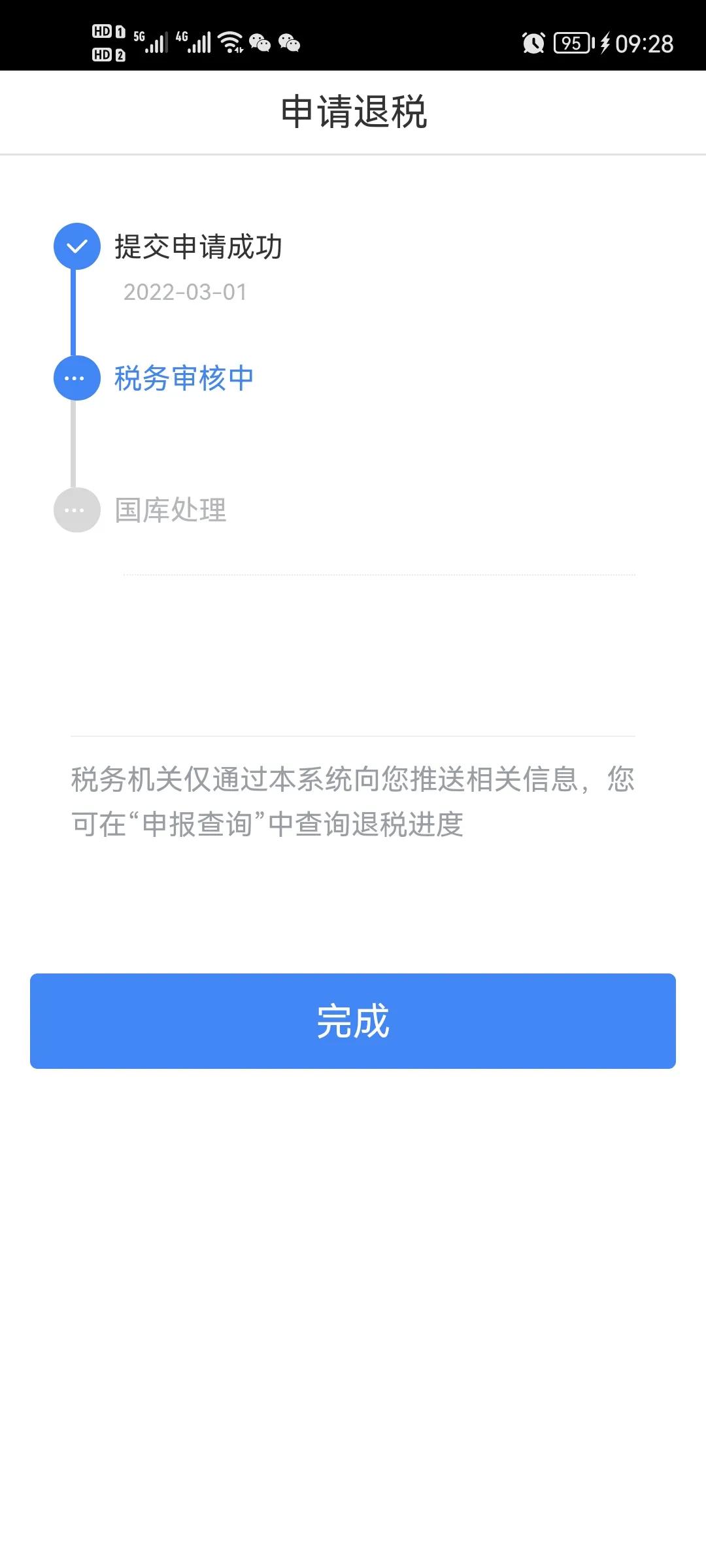Select the 税务审核中 status text
The height and width of the screenshot is (1568, 706).
(185, 378)
